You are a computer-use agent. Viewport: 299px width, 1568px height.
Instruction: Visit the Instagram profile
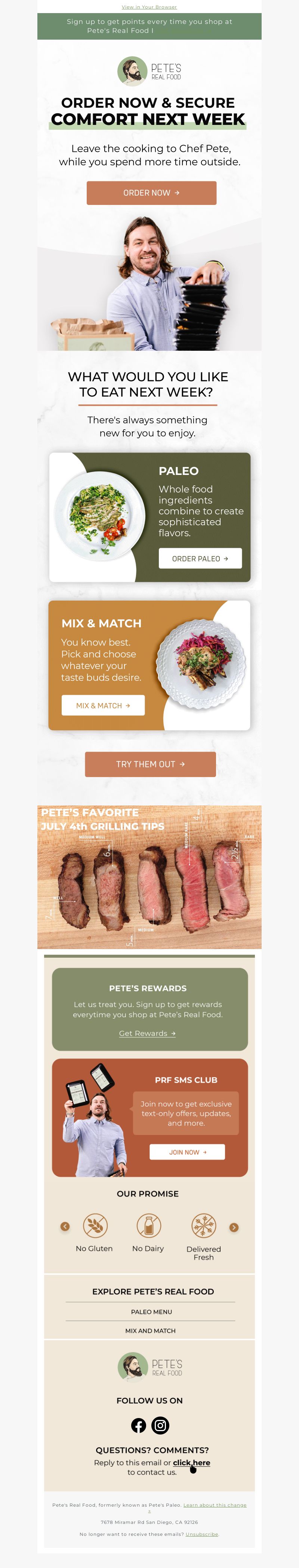pos(160,1425)
